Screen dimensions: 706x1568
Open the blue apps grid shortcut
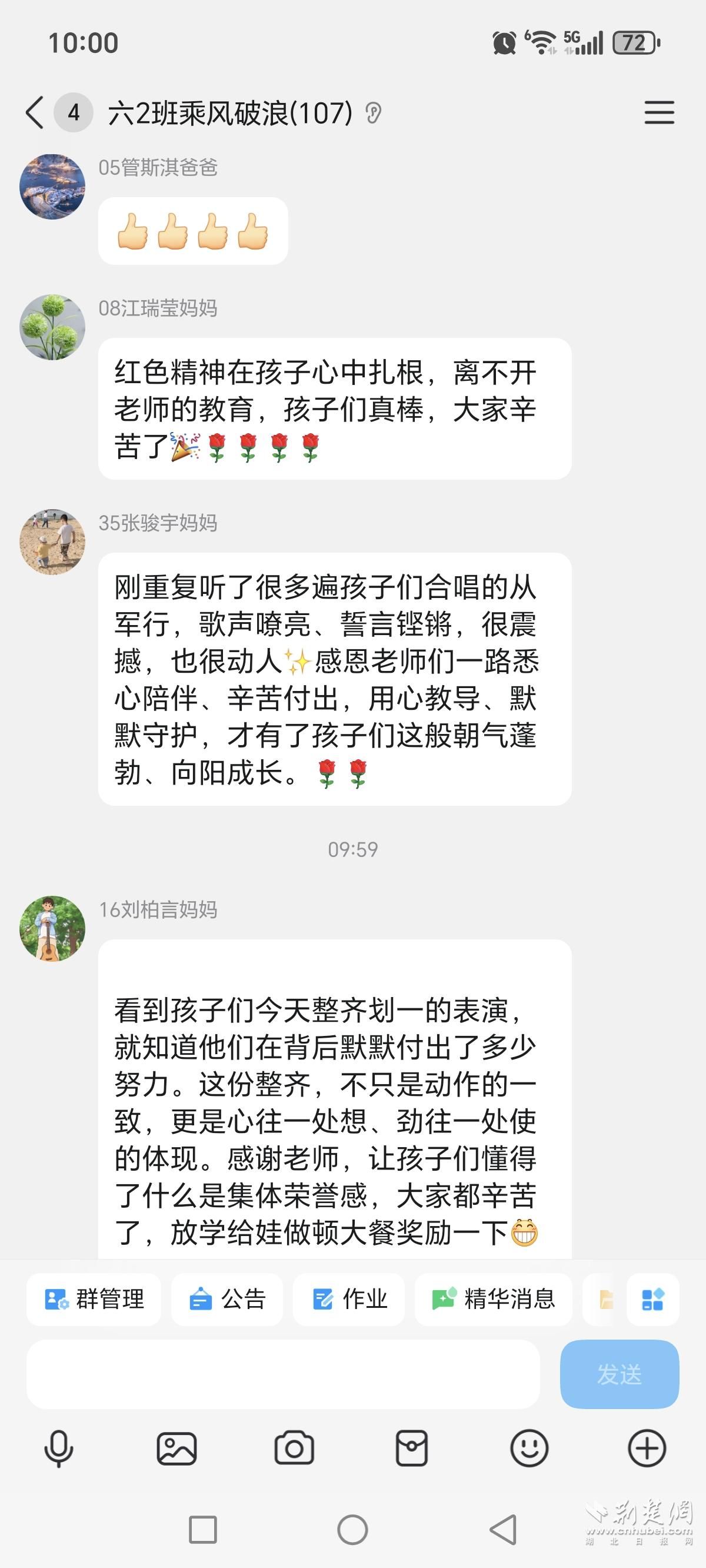(652, 1300)
